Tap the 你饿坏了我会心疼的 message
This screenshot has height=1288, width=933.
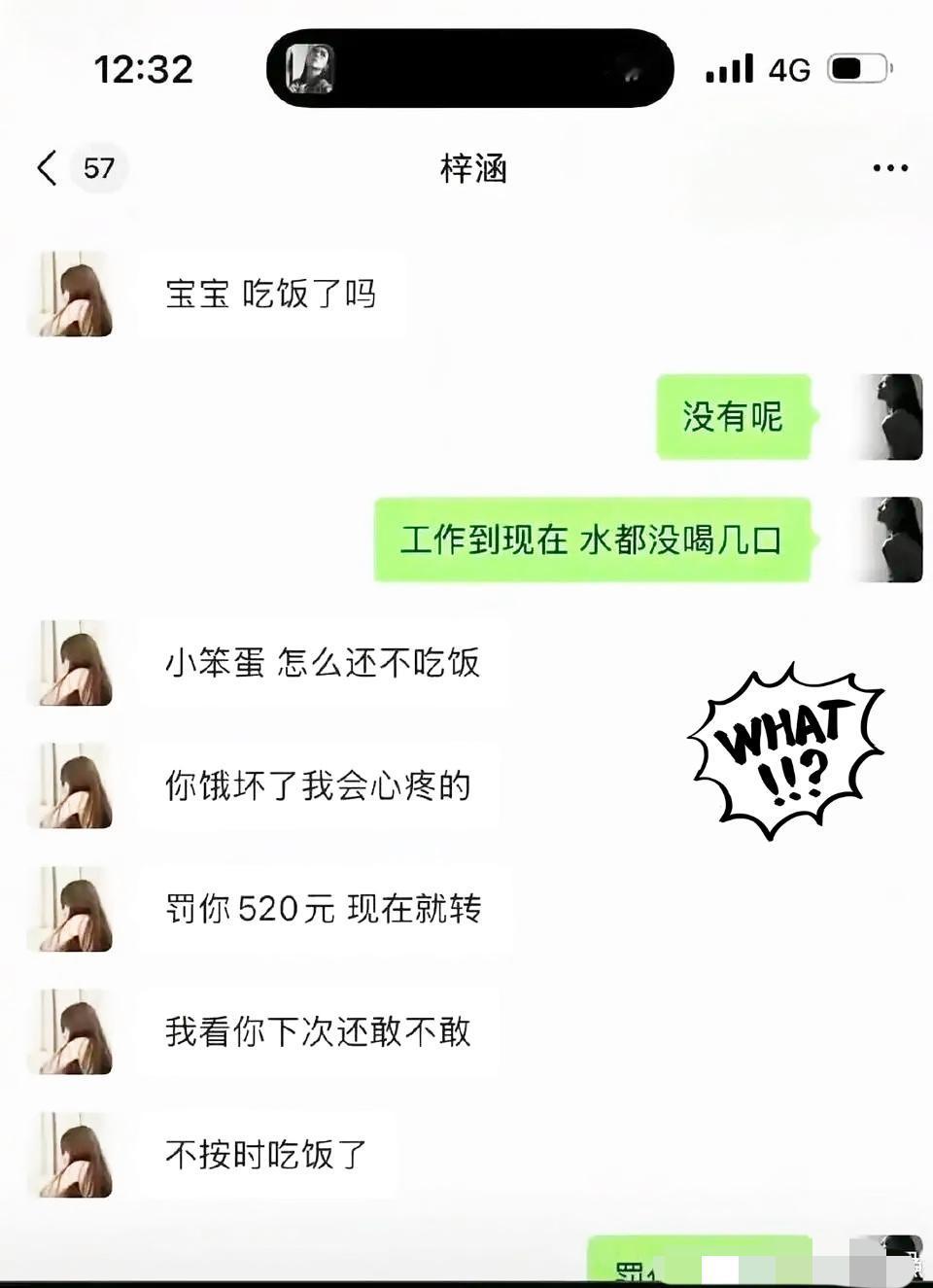point(316,786)
